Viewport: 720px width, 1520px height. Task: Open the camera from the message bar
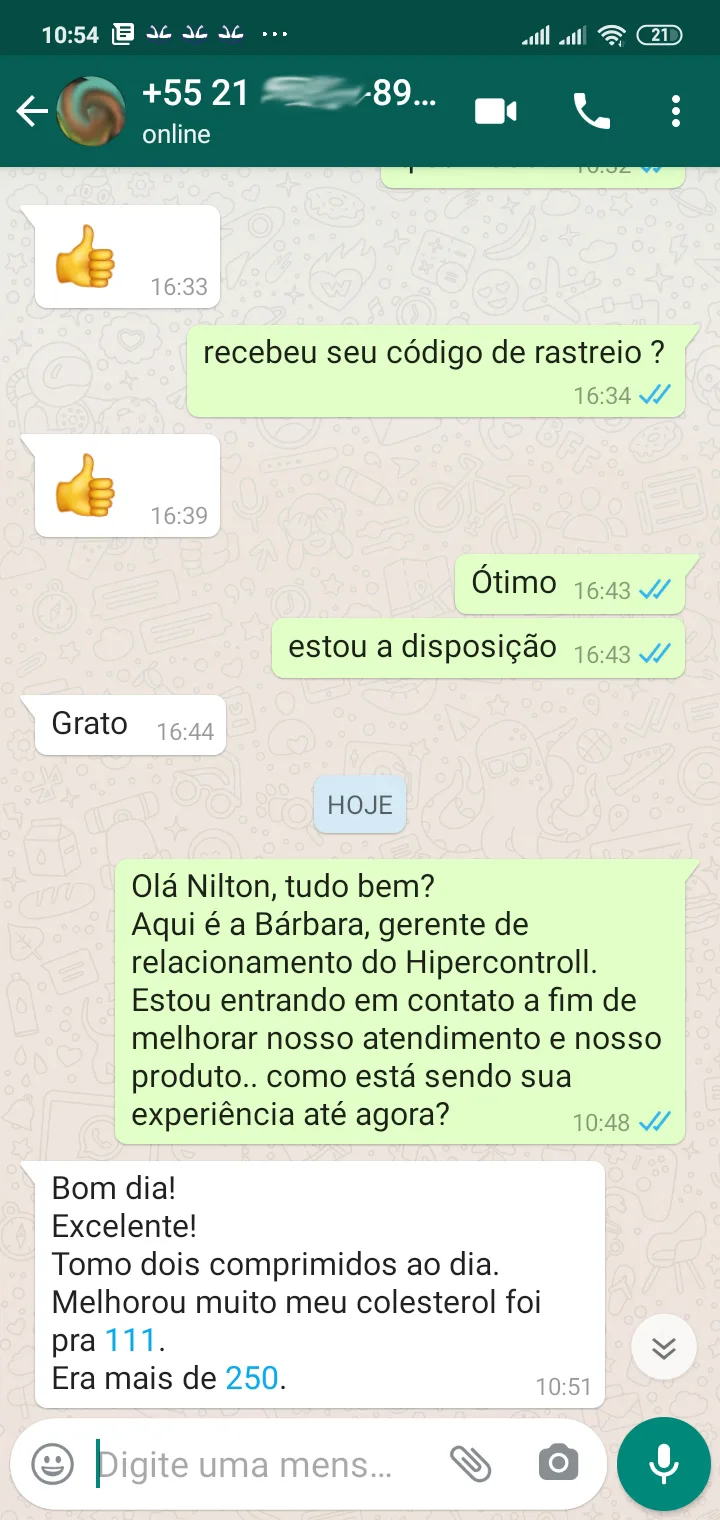[559, 1463]
